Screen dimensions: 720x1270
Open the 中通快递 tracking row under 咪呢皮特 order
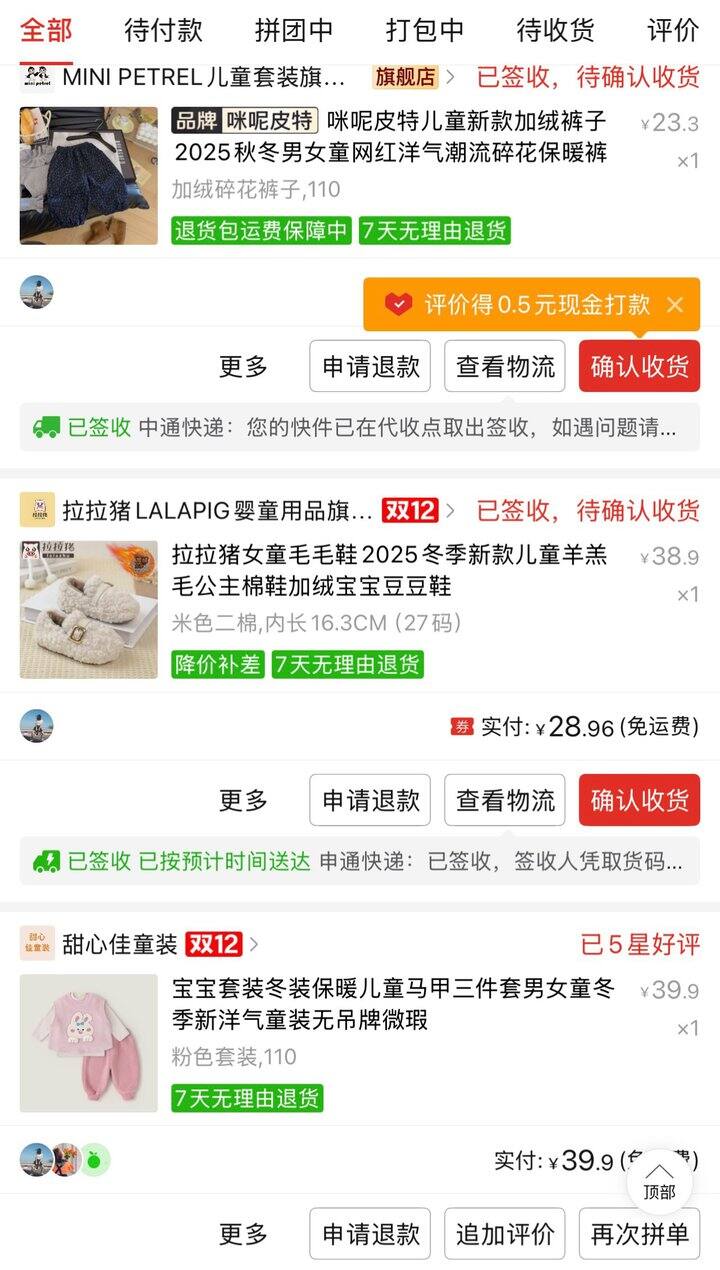pos(360,428)
